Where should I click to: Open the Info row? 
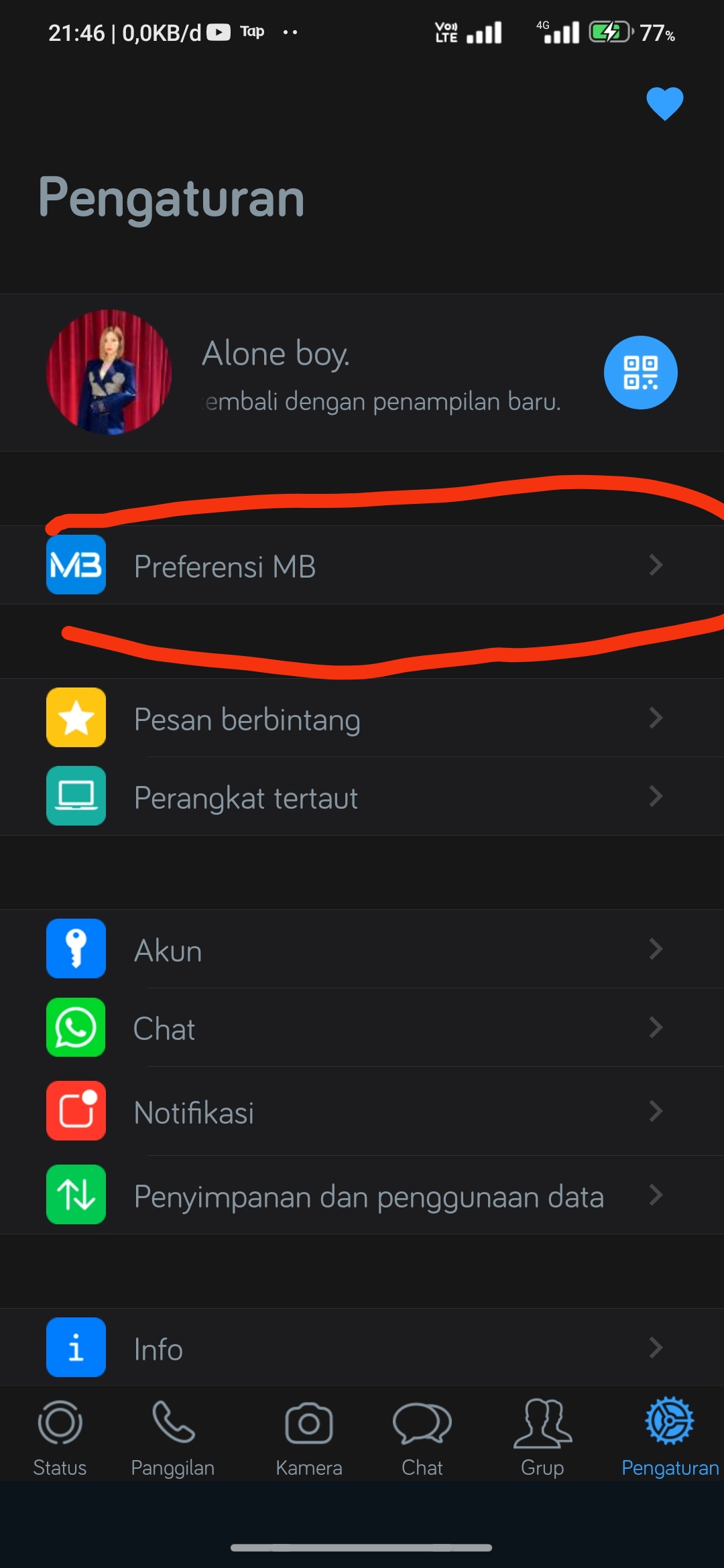click(362, 1348)
